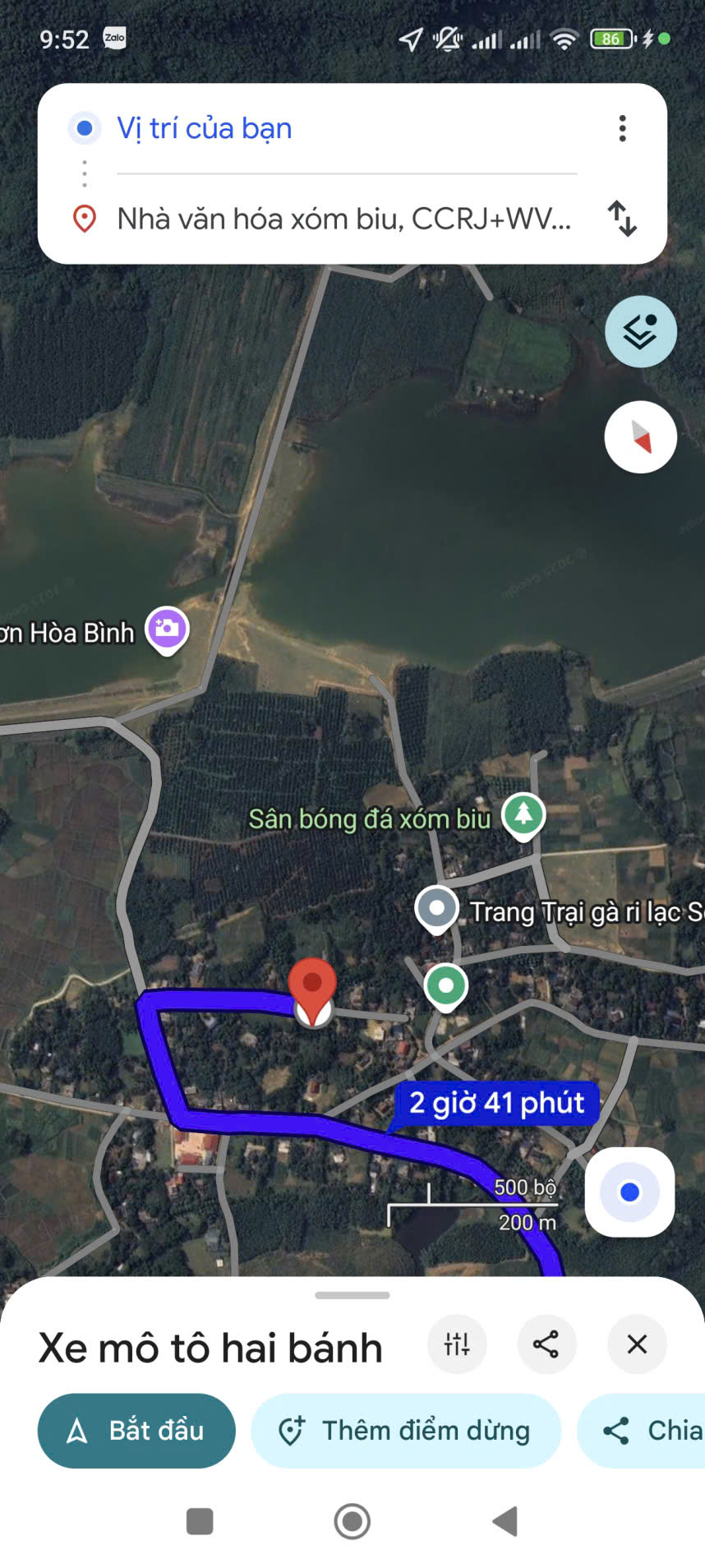Viewport: 705px width, 1568px height.
Task: Tap the compass to reorient map
Action: pyautogui.click(x=640, y=437)
